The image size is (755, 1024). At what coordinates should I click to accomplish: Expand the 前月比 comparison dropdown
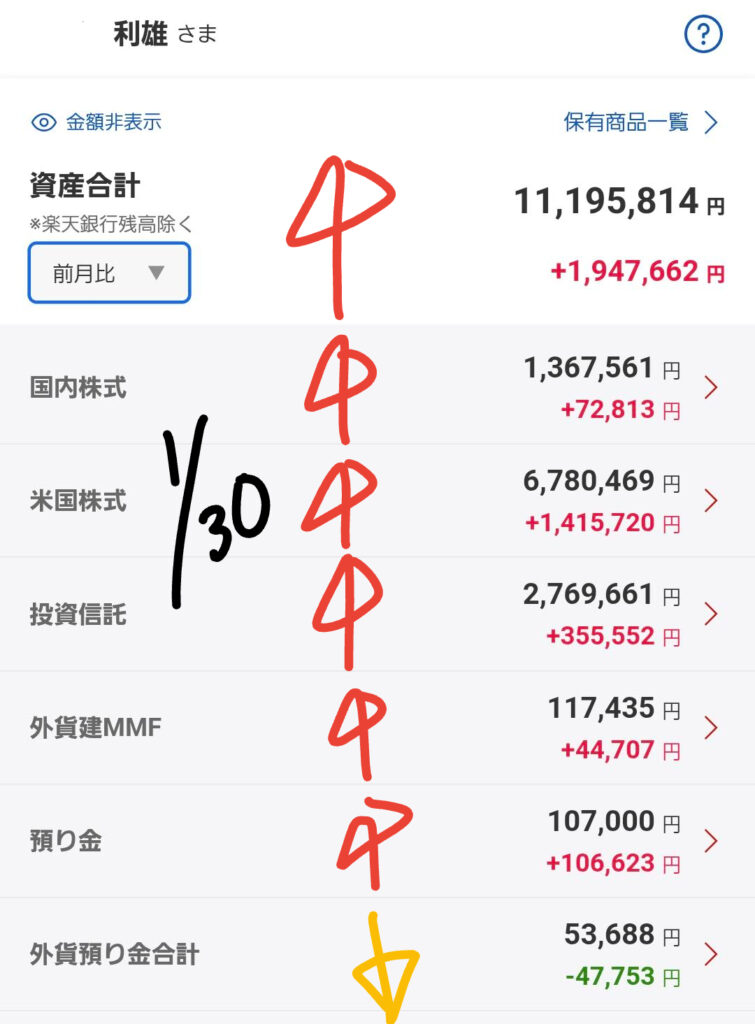click(109, 273)
